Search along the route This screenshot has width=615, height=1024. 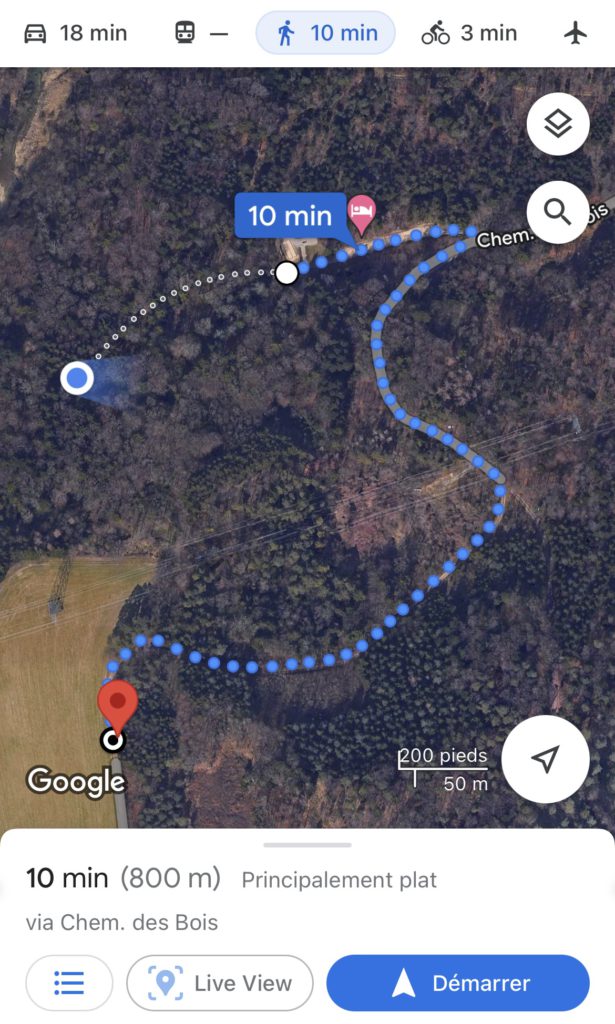(558, 212)
